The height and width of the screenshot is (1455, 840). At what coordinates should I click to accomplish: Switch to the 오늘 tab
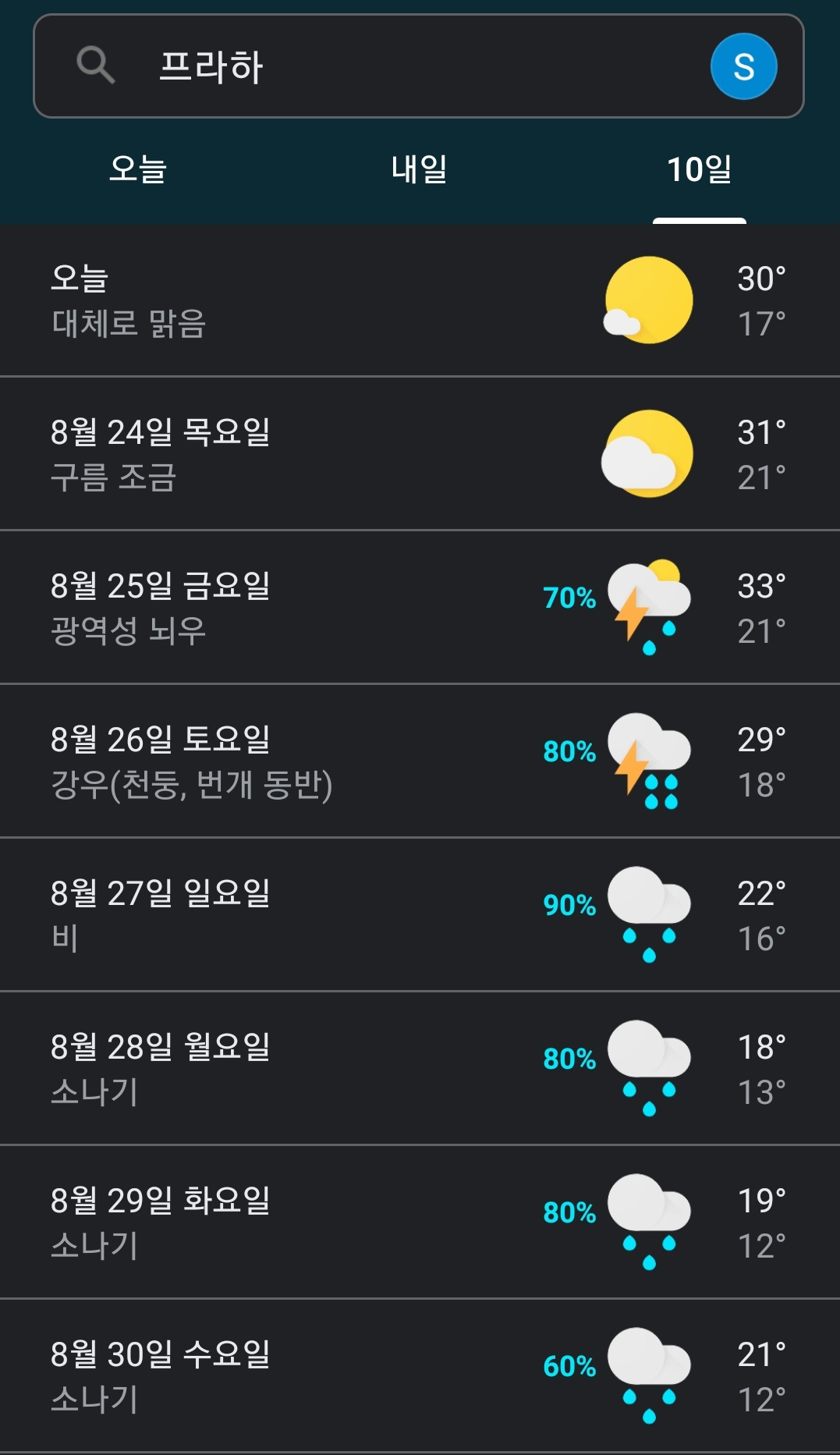tap(138, 169)
